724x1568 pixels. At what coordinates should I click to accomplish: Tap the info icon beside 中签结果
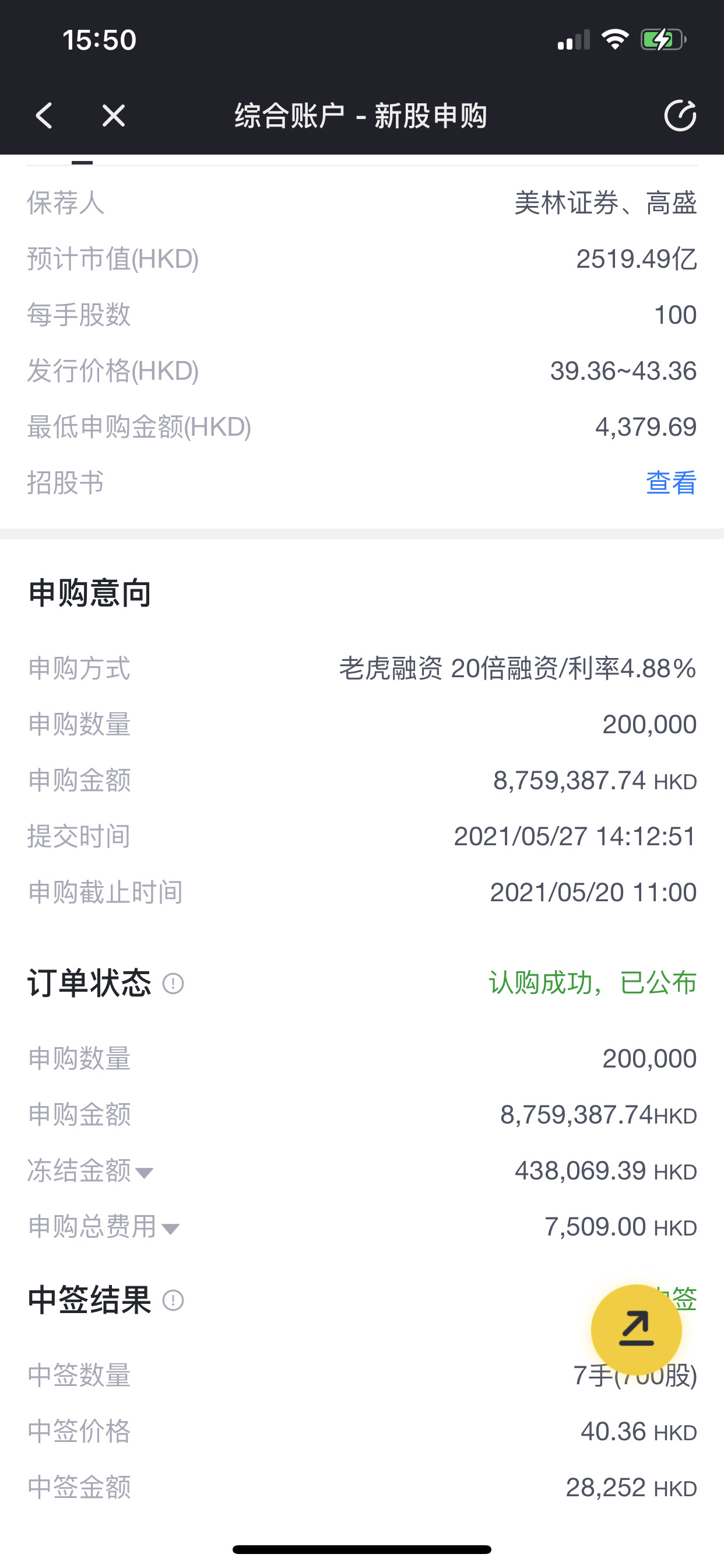[x=173, y=1300]
